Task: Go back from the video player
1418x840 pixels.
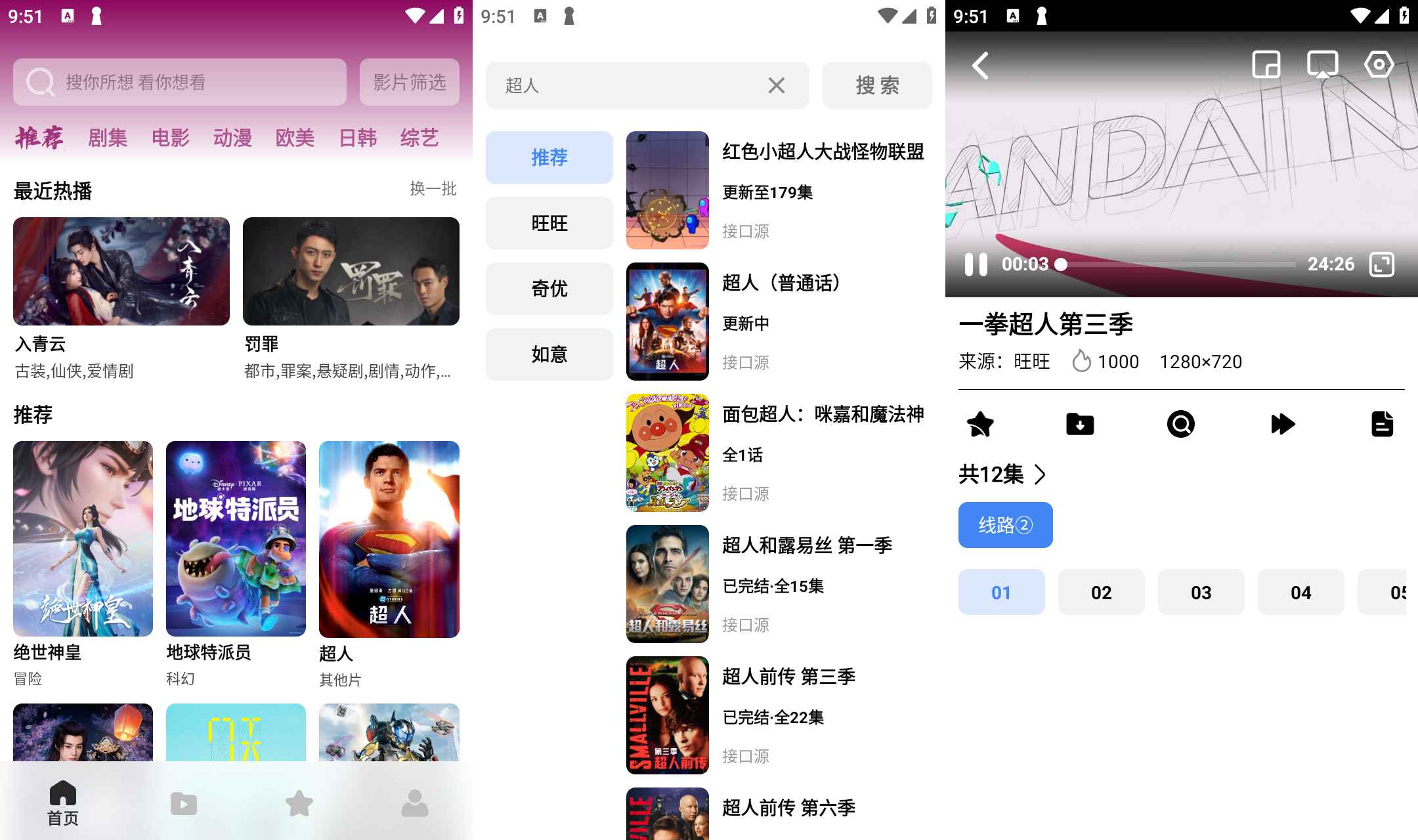Action: (x=980, y=66)
